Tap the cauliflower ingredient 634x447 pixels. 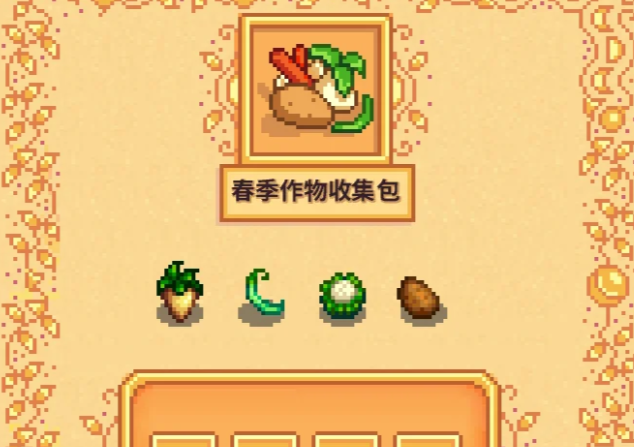[342, 295]
